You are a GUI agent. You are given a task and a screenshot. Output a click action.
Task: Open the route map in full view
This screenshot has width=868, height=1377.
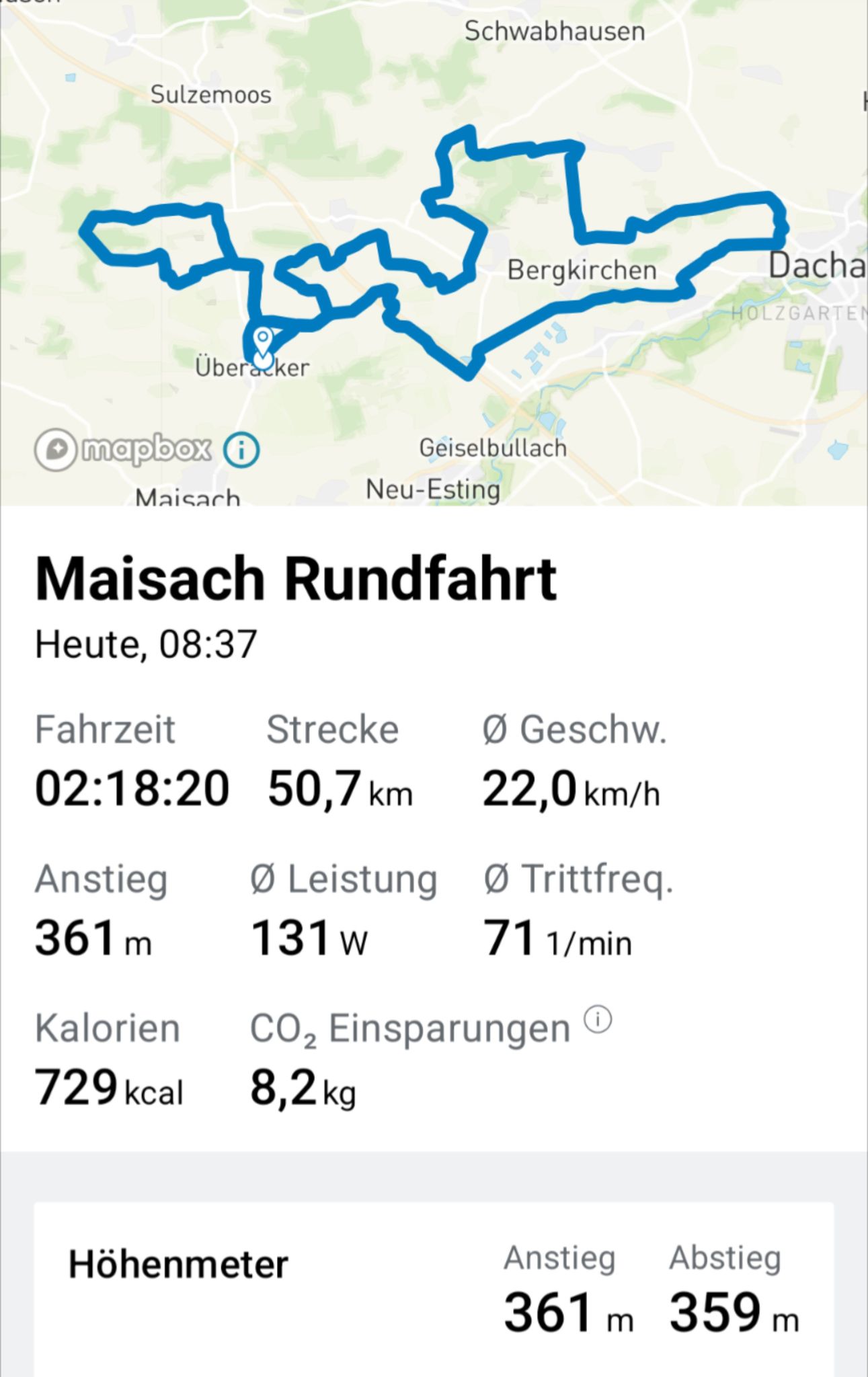(x=434, y=252)
